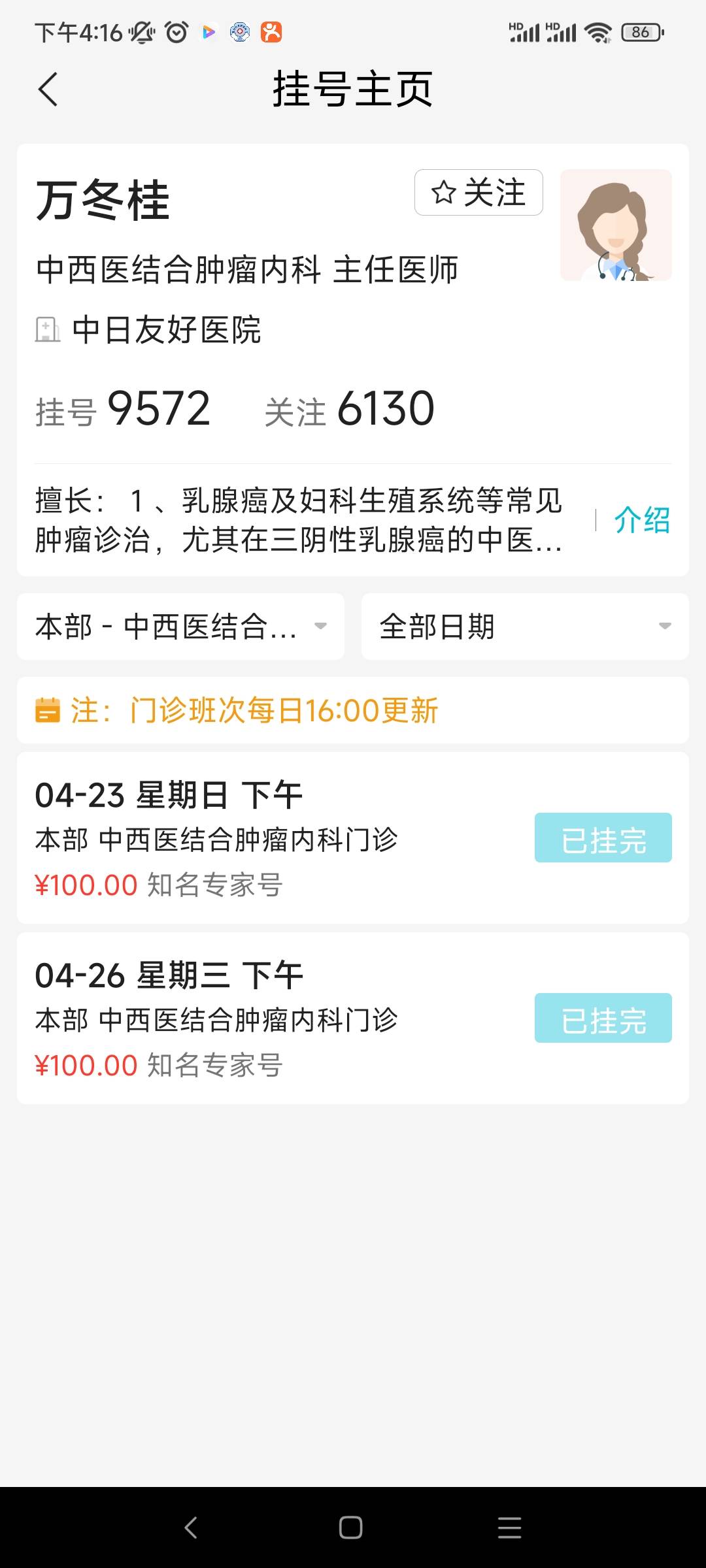Viewport: 706px width, 1568px height.
Task: Follow doctor 万冬桂 via the 关注 button
Action: 479,192
